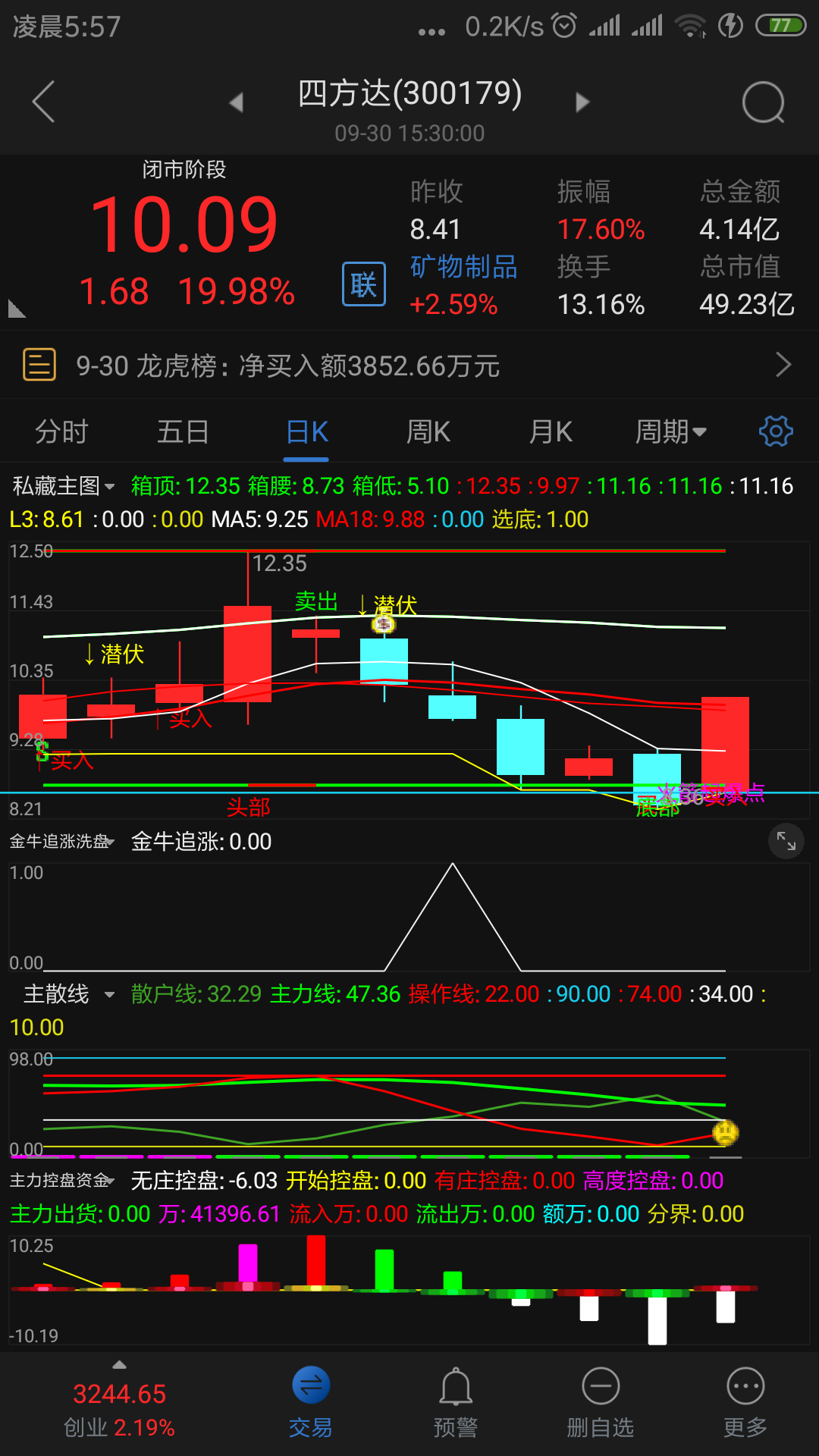Viewport: 819px width, 1456px height.
Task: Open the 矿物制品 sector link
Action: coord(463,267)
